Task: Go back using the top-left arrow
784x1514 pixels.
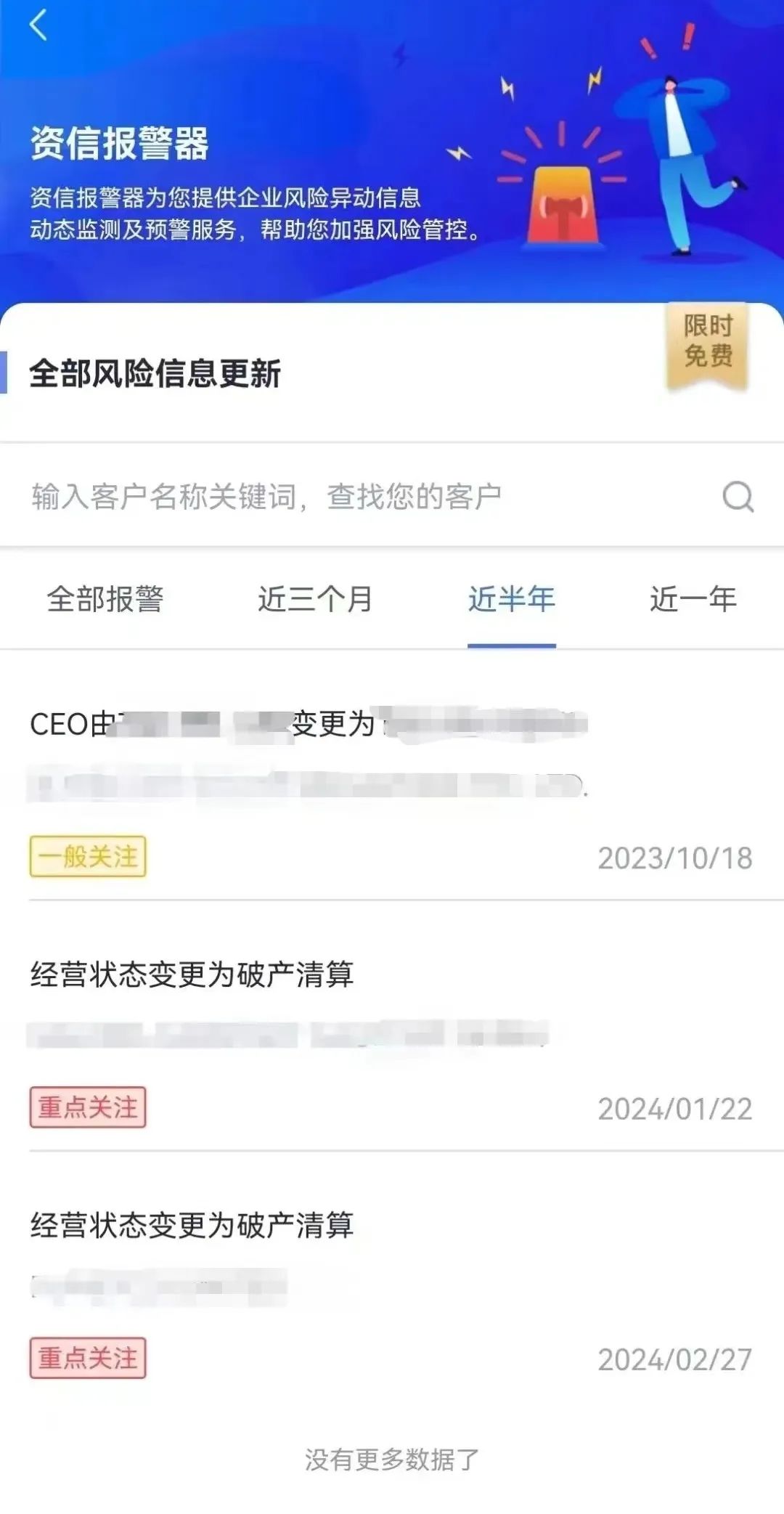Action: tap(38, 25)
